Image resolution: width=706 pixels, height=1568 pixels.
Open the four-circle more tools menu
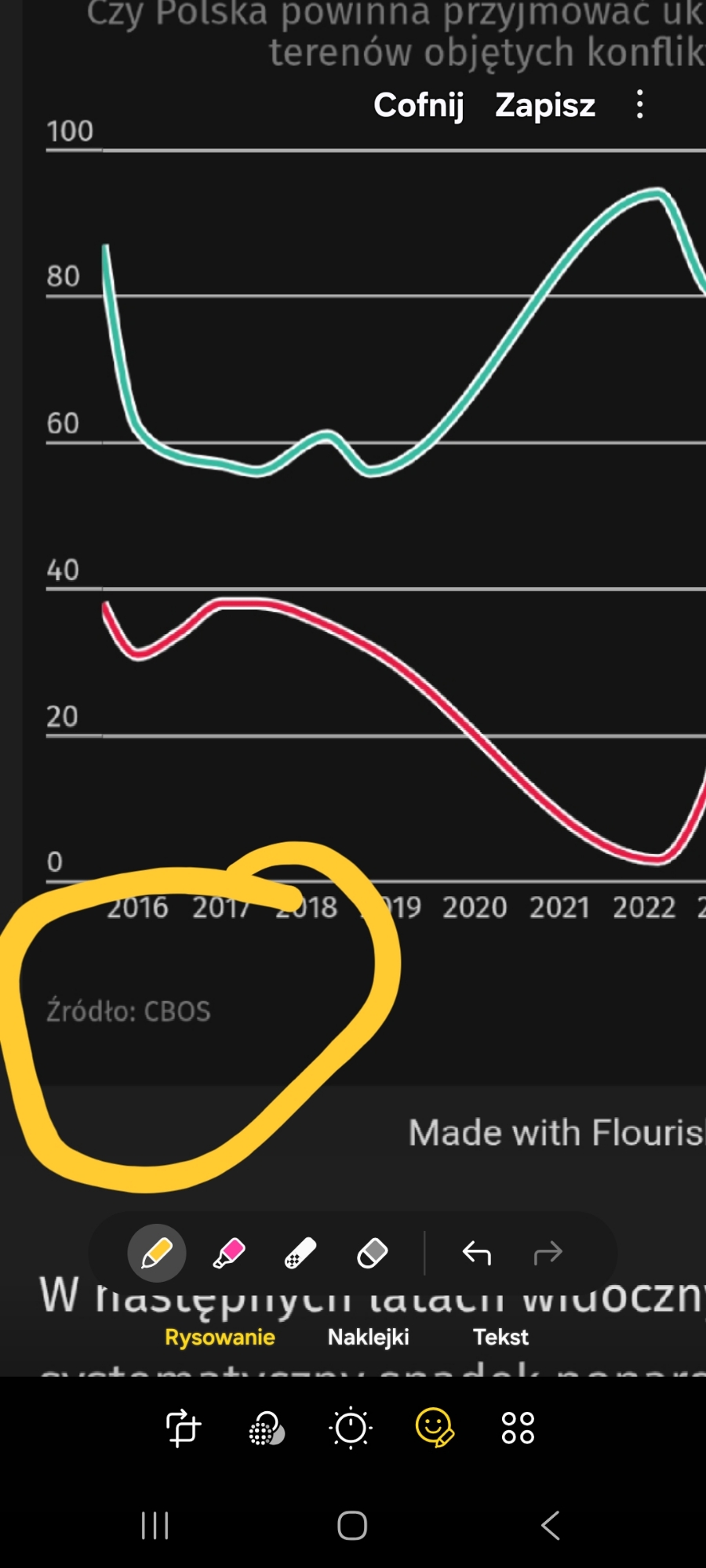point(518,1428)
